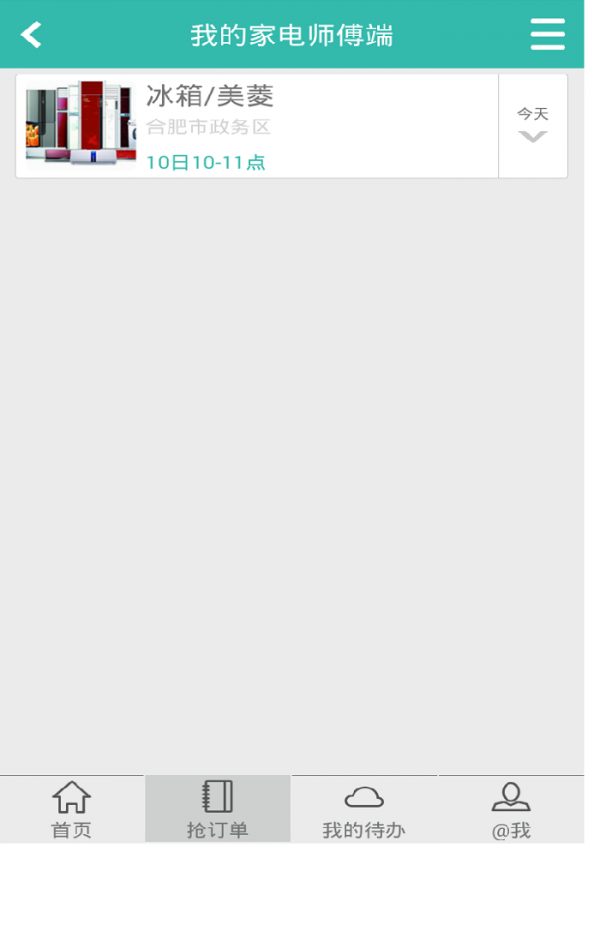Select the 抢订单 tab

click(x=218, y=810)
